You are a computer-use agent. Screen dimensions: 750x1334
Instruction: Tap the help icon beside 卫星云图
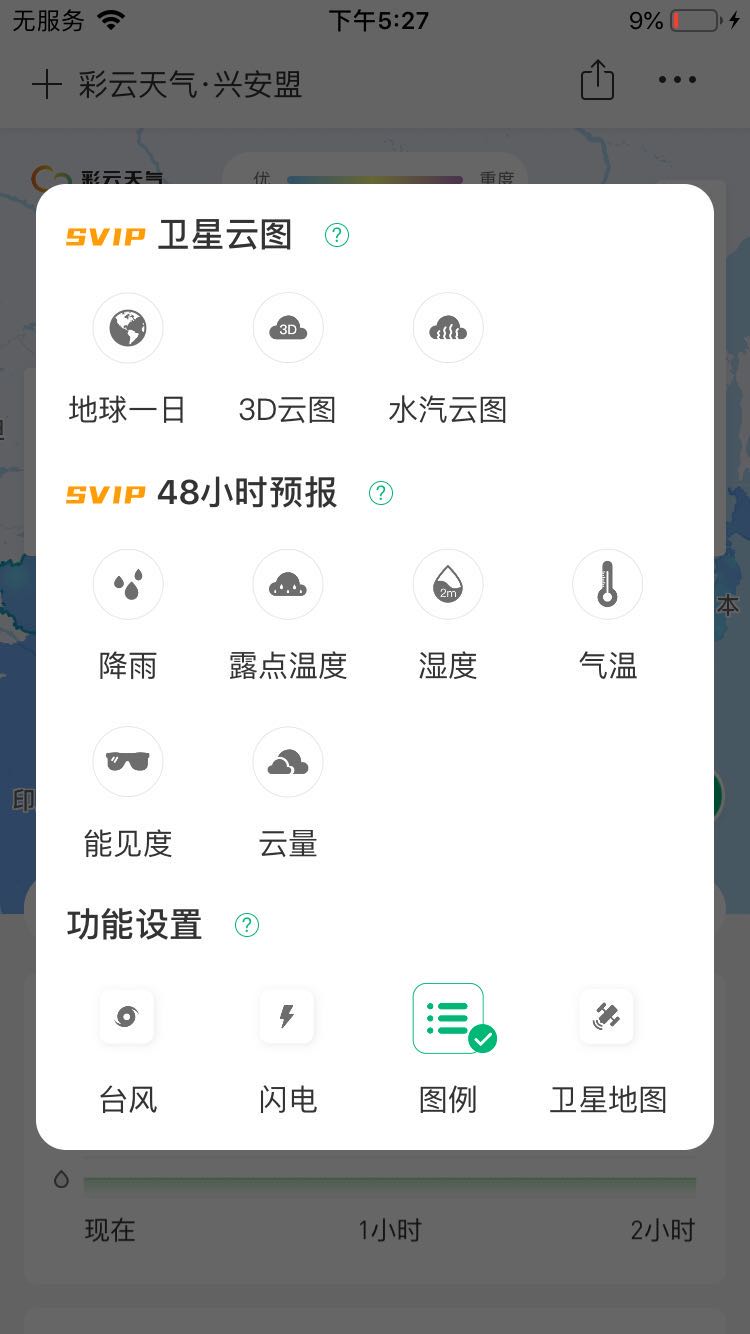pyautogui.click(x=337, y=235)
